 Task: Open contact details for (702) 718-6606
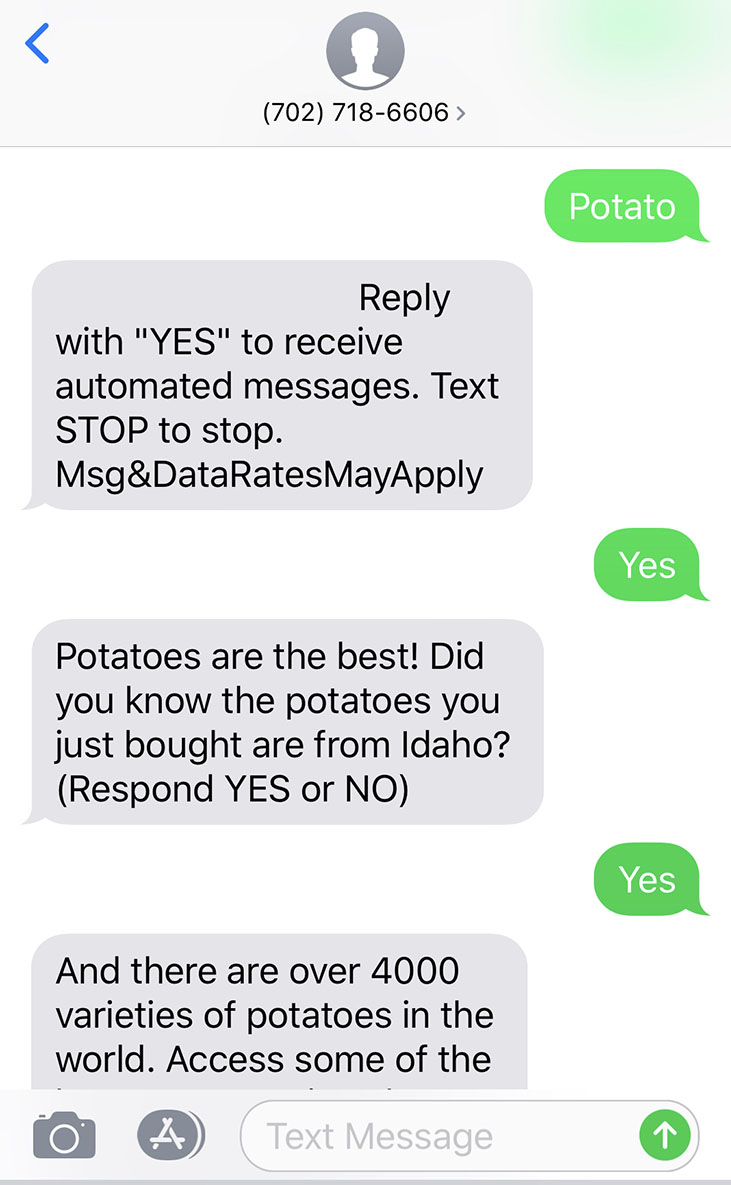(x=364, y=112)
